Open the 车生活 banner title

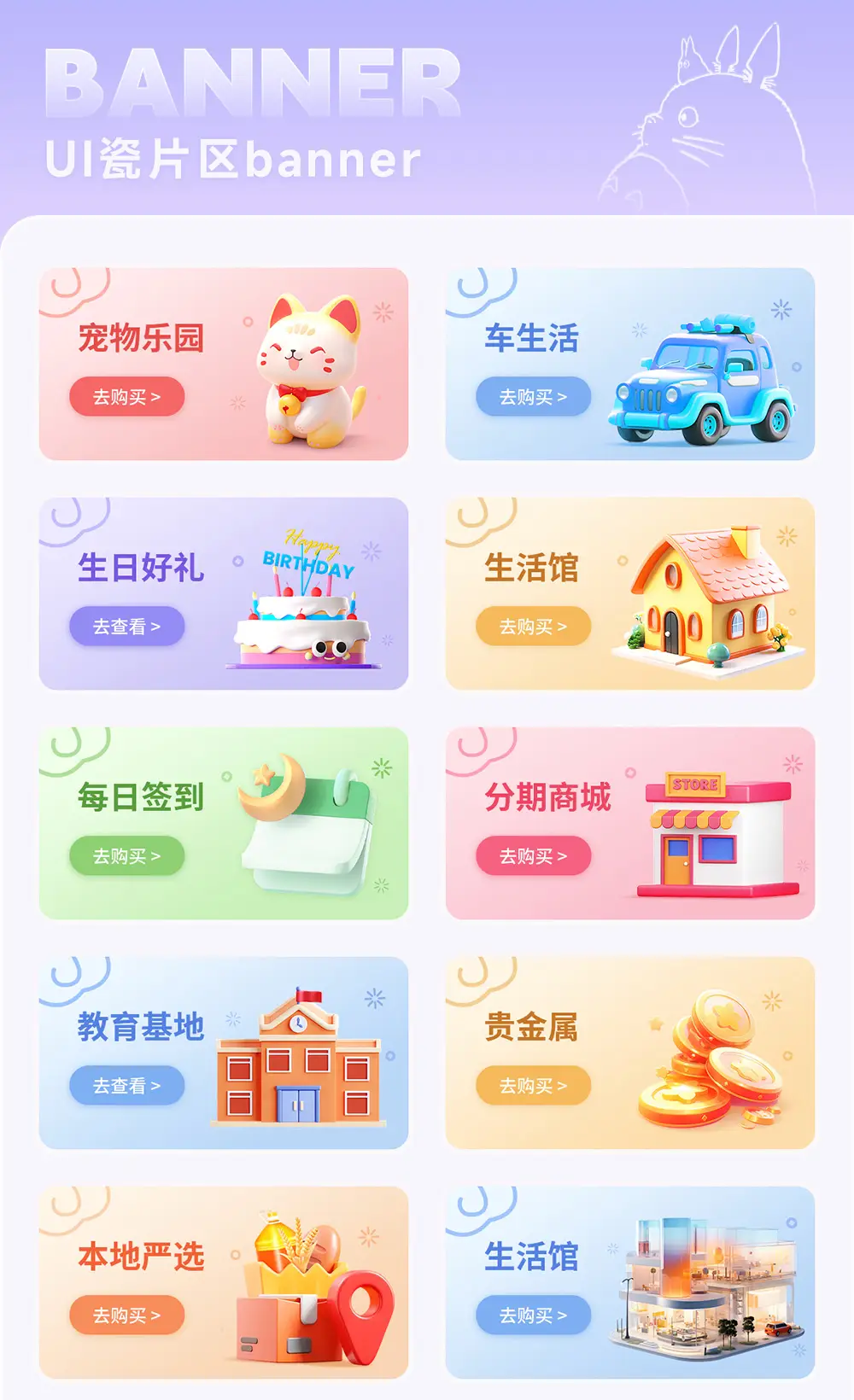pyautogui.click(x=534, y=340)
